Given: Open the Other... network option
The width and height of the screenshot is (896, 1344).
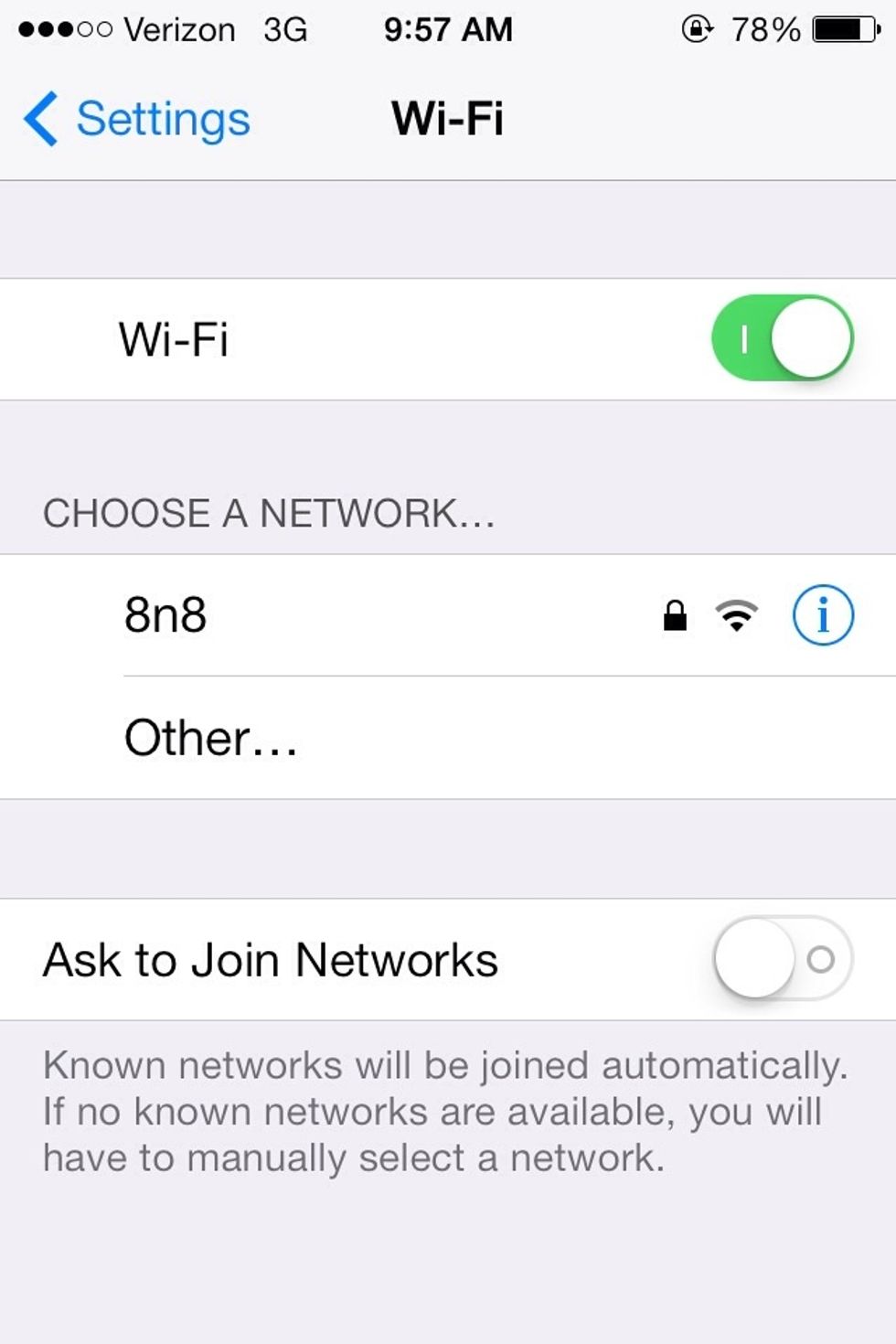Looking at the screenshot, I should tap(210, 737).
